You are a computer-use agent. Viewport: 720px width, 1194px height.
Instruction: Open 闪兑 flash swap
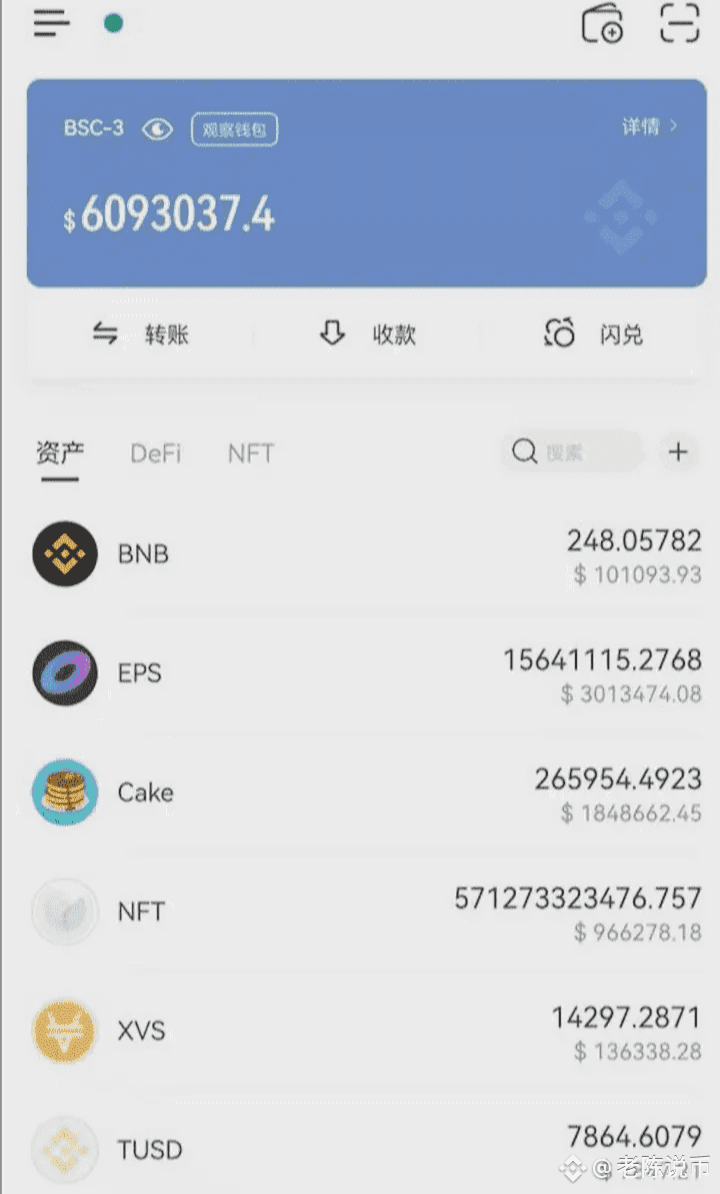(x=593, y=334)
